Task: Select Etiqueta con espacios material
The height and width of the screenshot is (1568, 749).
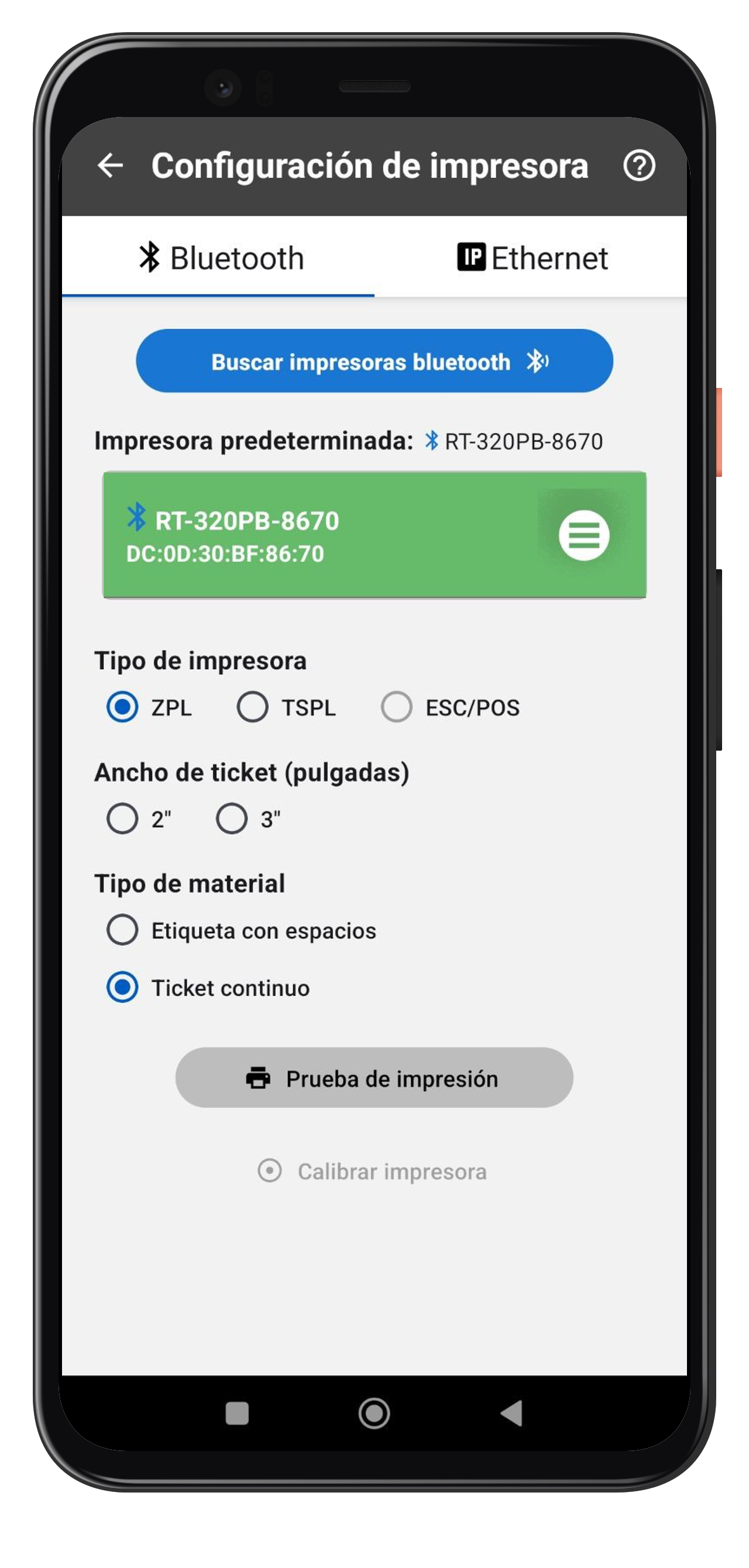Action: 123,930
